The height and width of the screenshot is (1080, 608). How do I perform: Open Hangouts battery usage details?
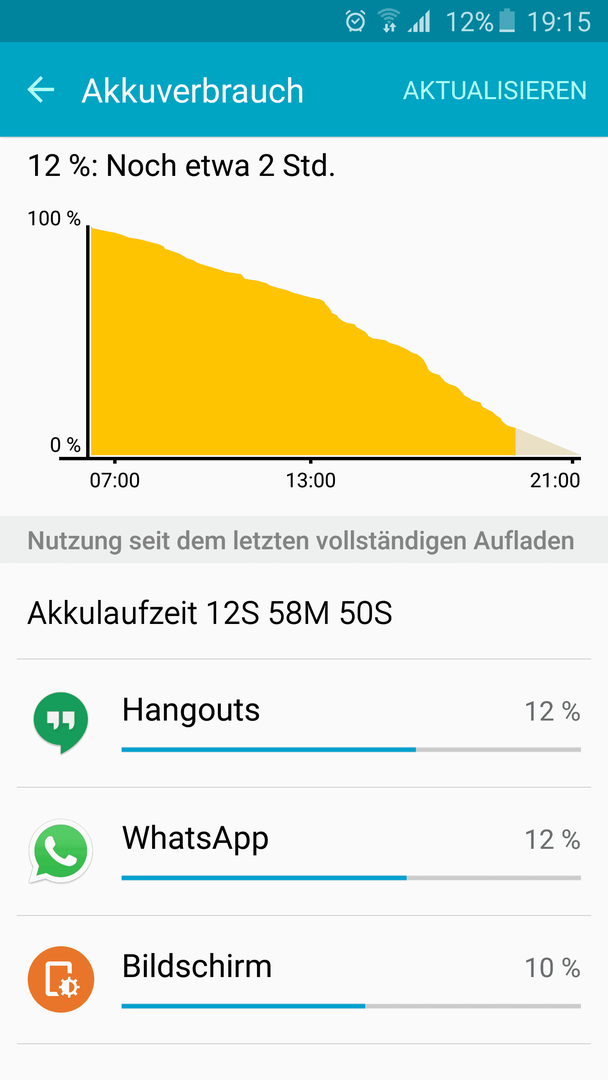(x=304, y=723)
